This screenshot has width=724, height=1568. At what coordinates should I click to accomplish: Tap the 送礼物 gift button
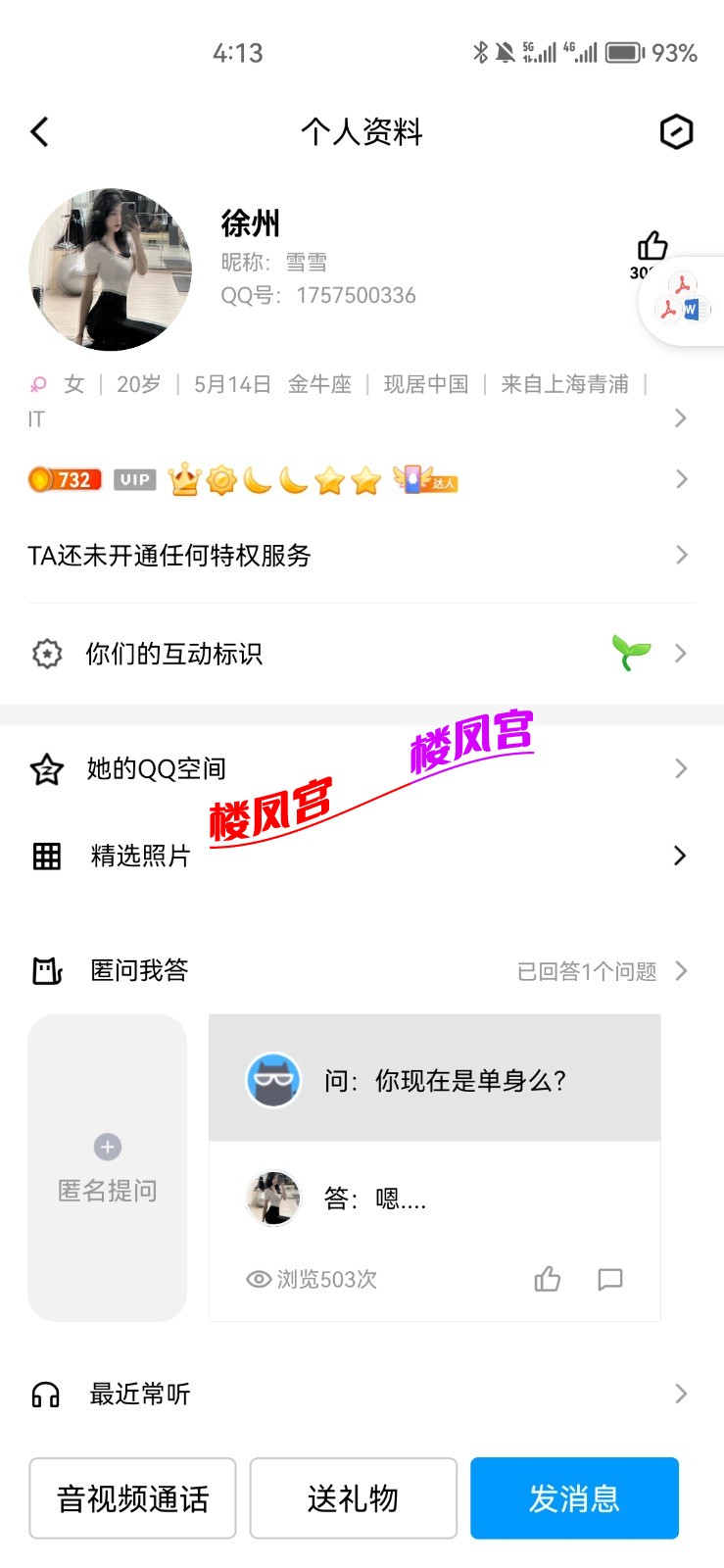pos(353,1497)
